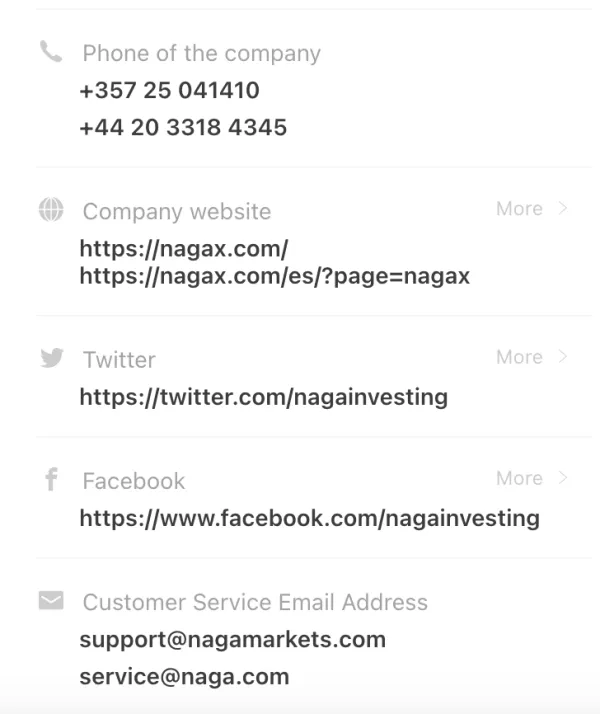Open the nagax.com/es/?page=nagax link

tap(274, 276)
